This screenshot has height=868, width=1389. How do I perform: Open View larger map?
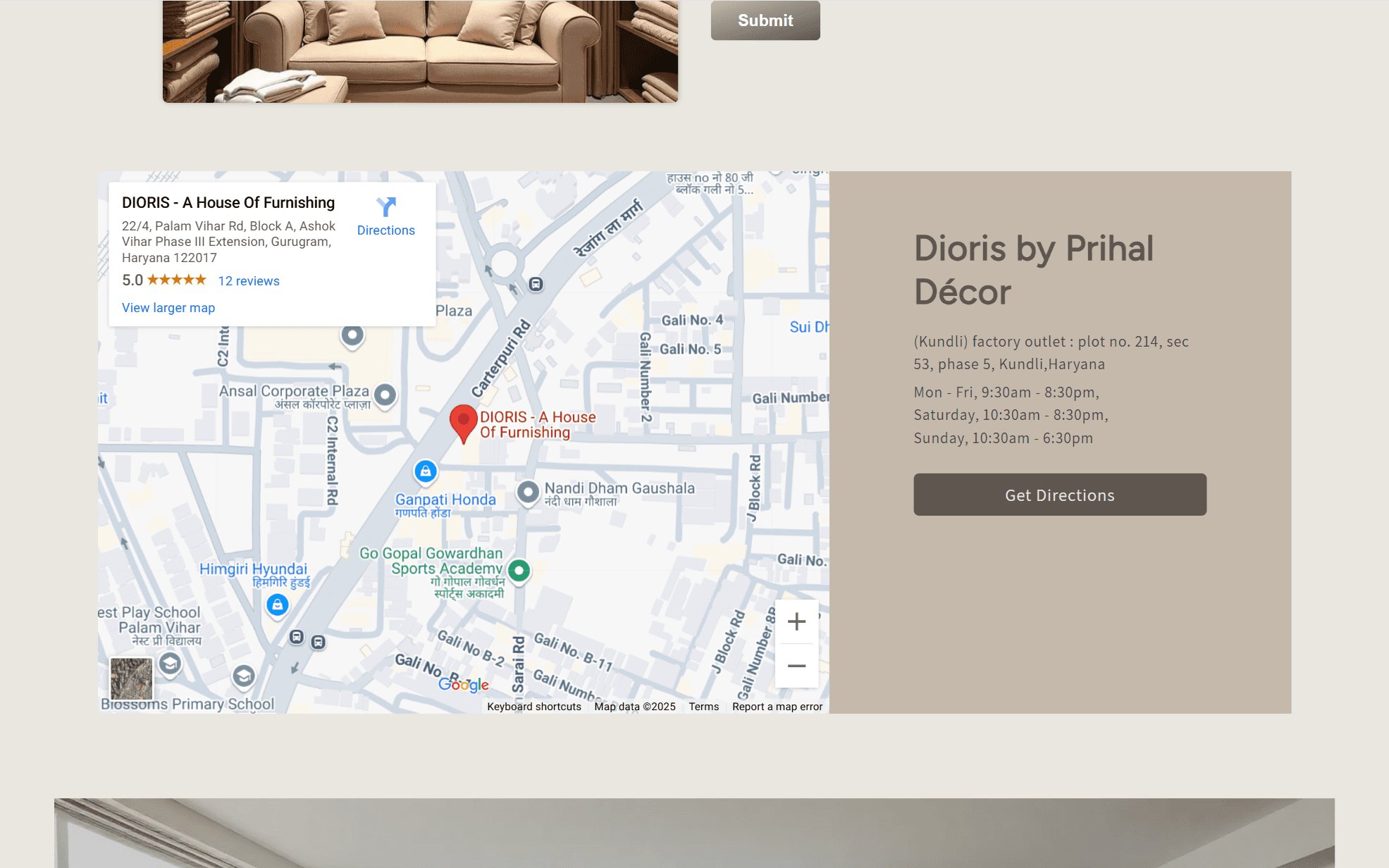[168, 308]
